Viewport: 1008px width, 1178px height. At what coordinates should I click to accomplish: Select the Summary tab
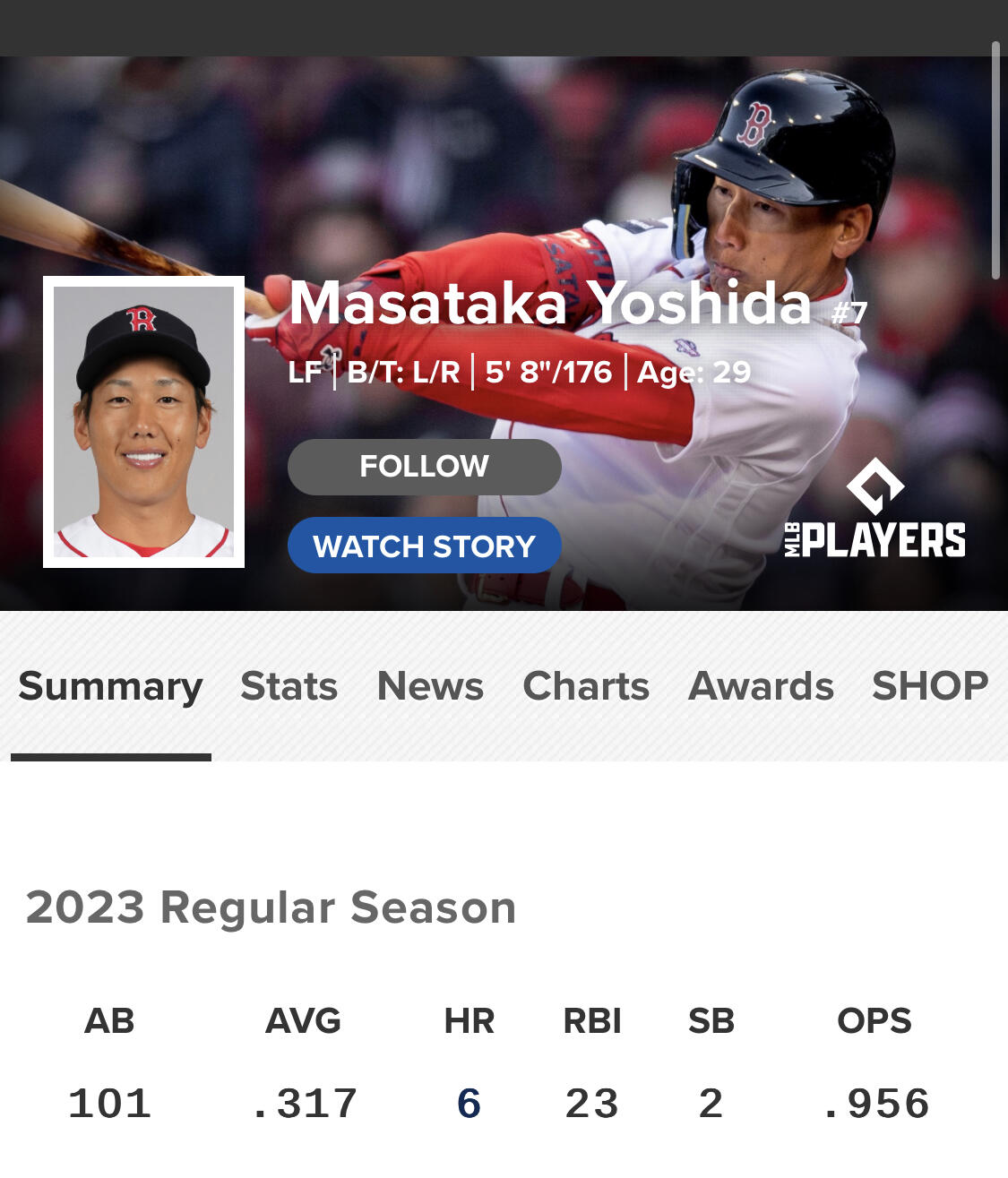(110, 687)
